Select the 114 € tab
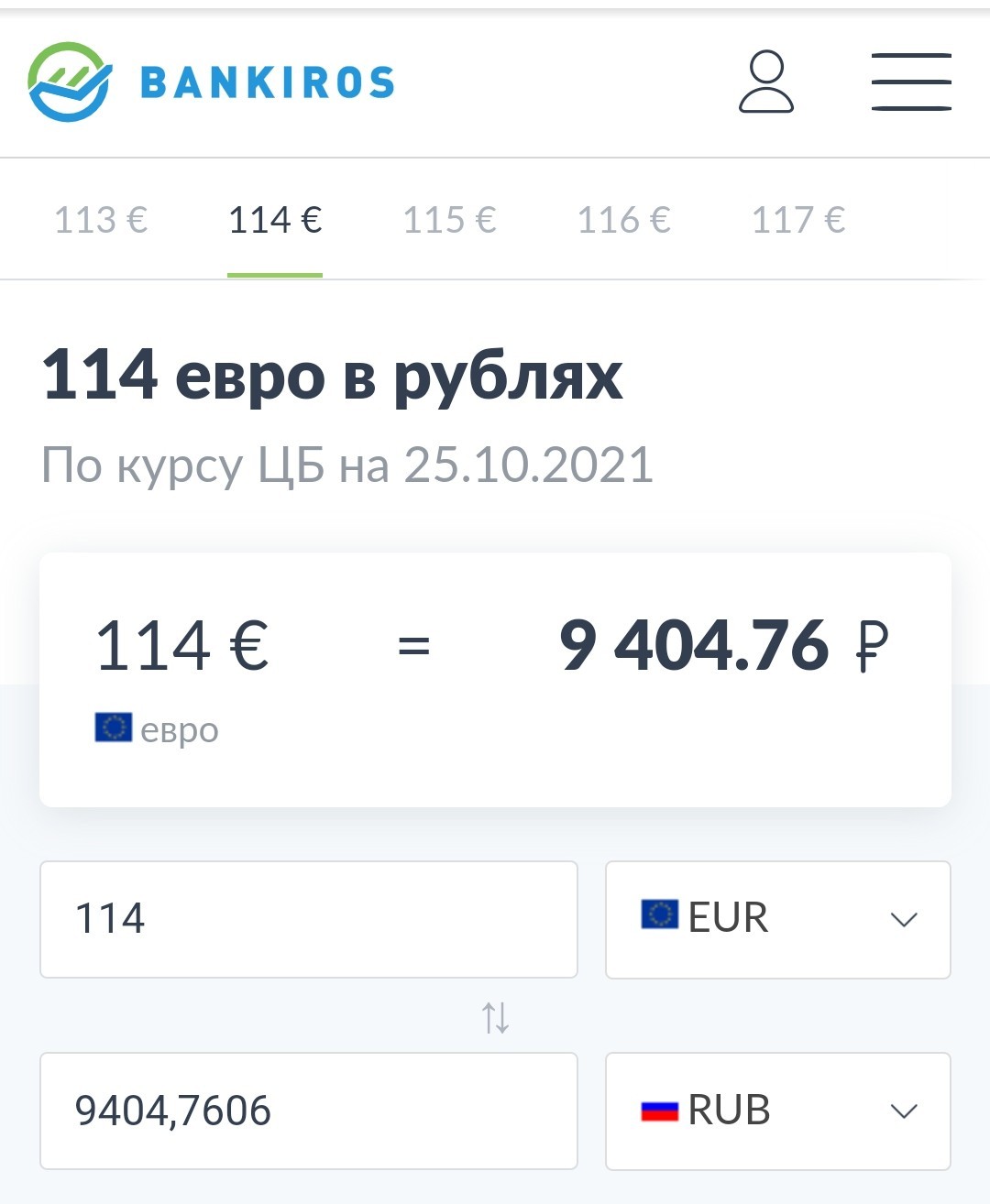The width and height of the screenshot is (990, 1204). pos(275,220)
